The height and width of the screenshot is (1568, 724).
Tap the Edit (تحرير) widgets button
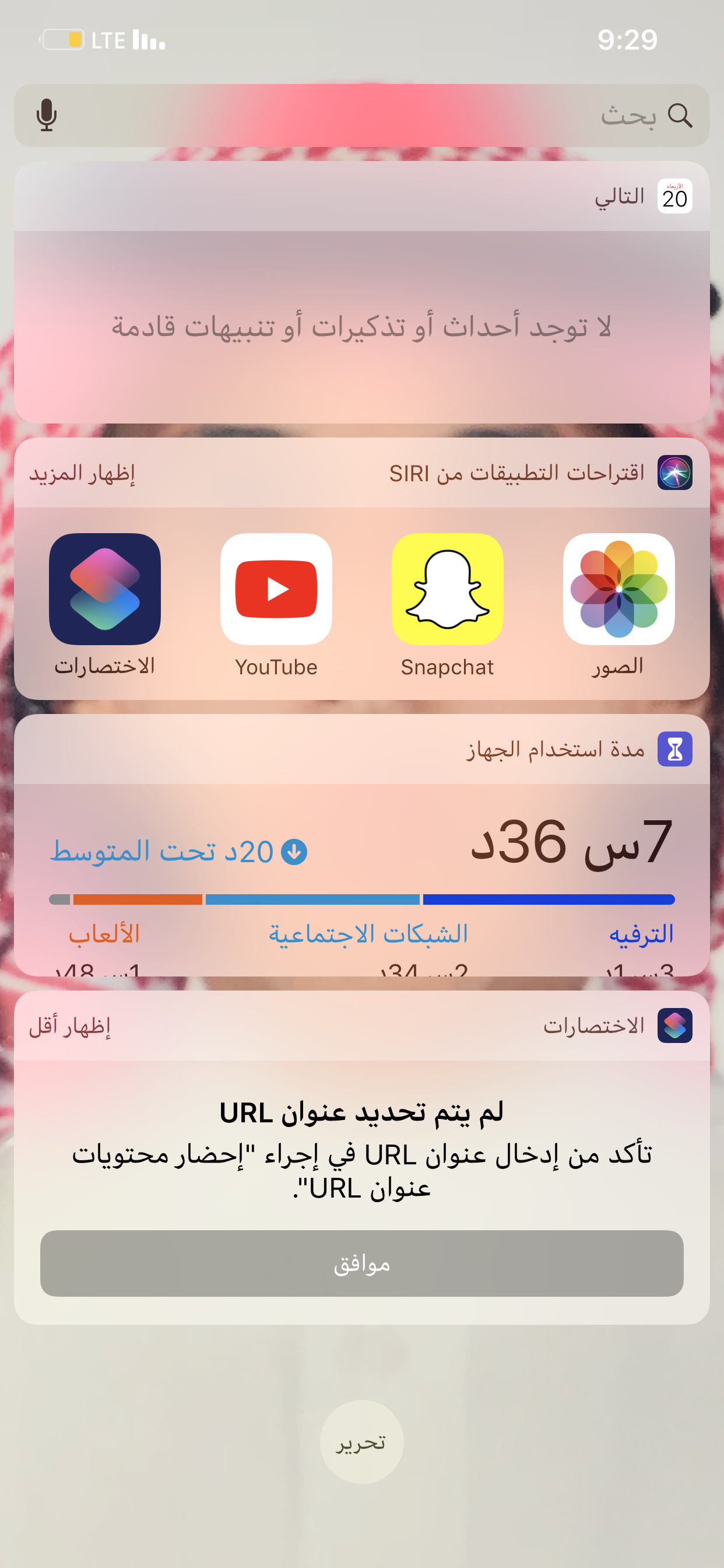(x=361, y=1442)
